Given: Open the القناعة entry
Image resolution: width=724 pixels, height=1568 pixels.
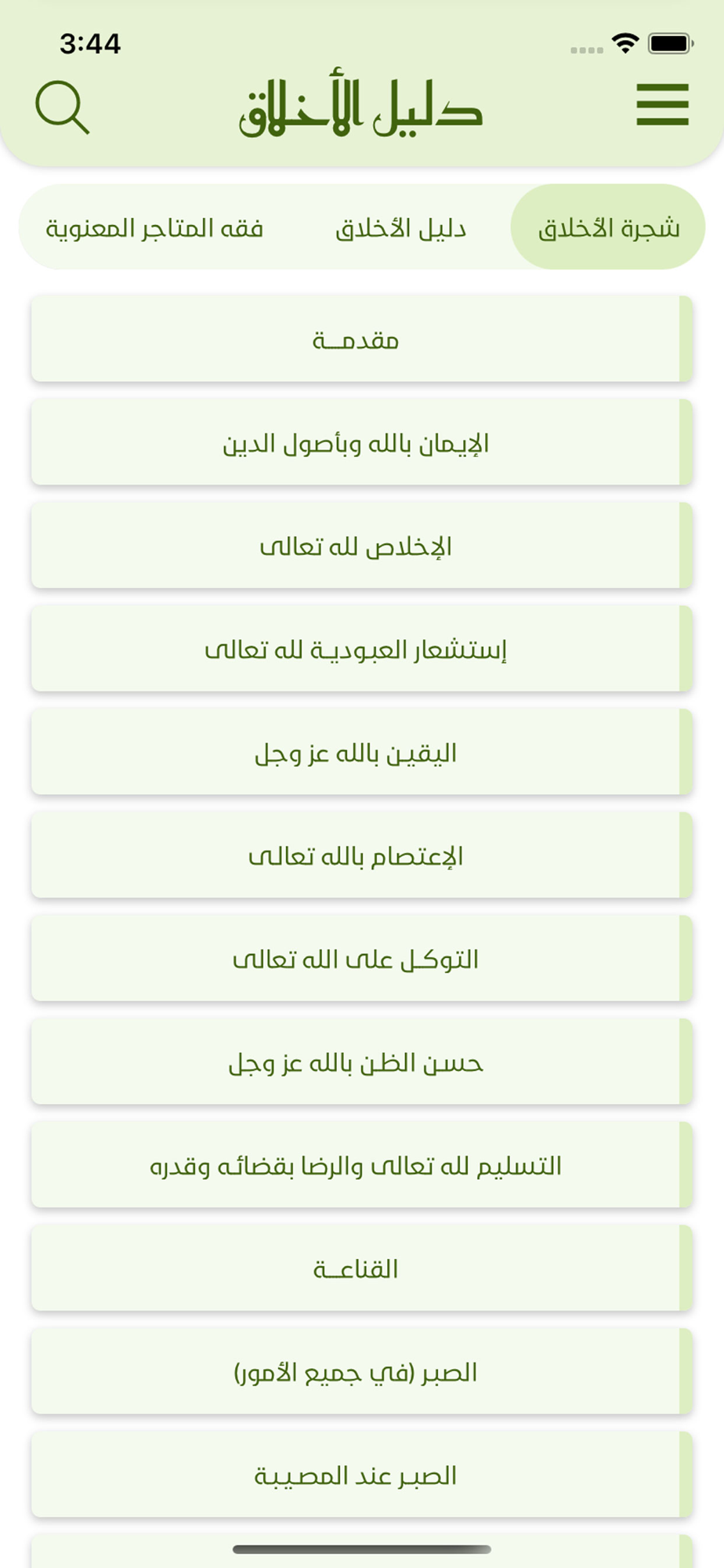Looking at the screenshot, I should point(357,1269).
